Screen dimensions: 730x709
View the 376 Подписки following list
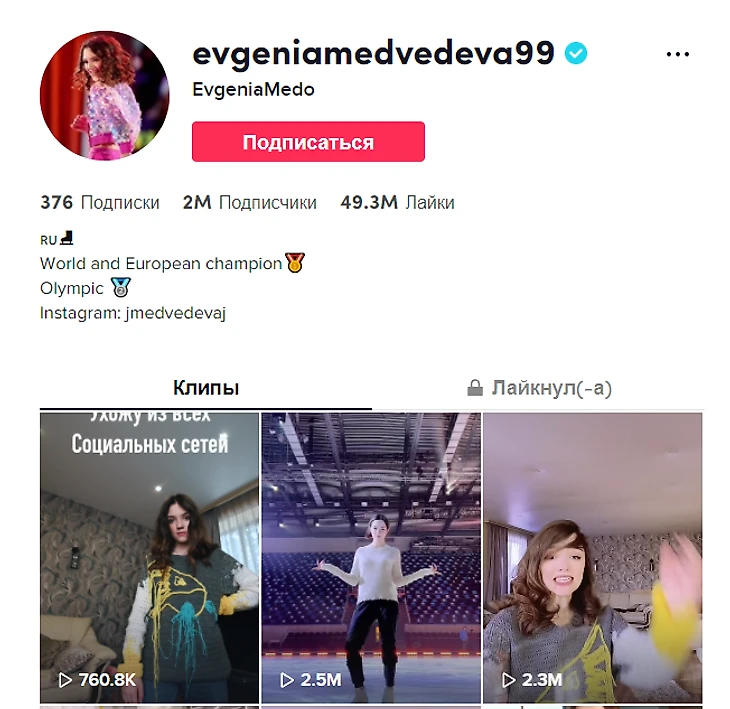click(100, 203)
